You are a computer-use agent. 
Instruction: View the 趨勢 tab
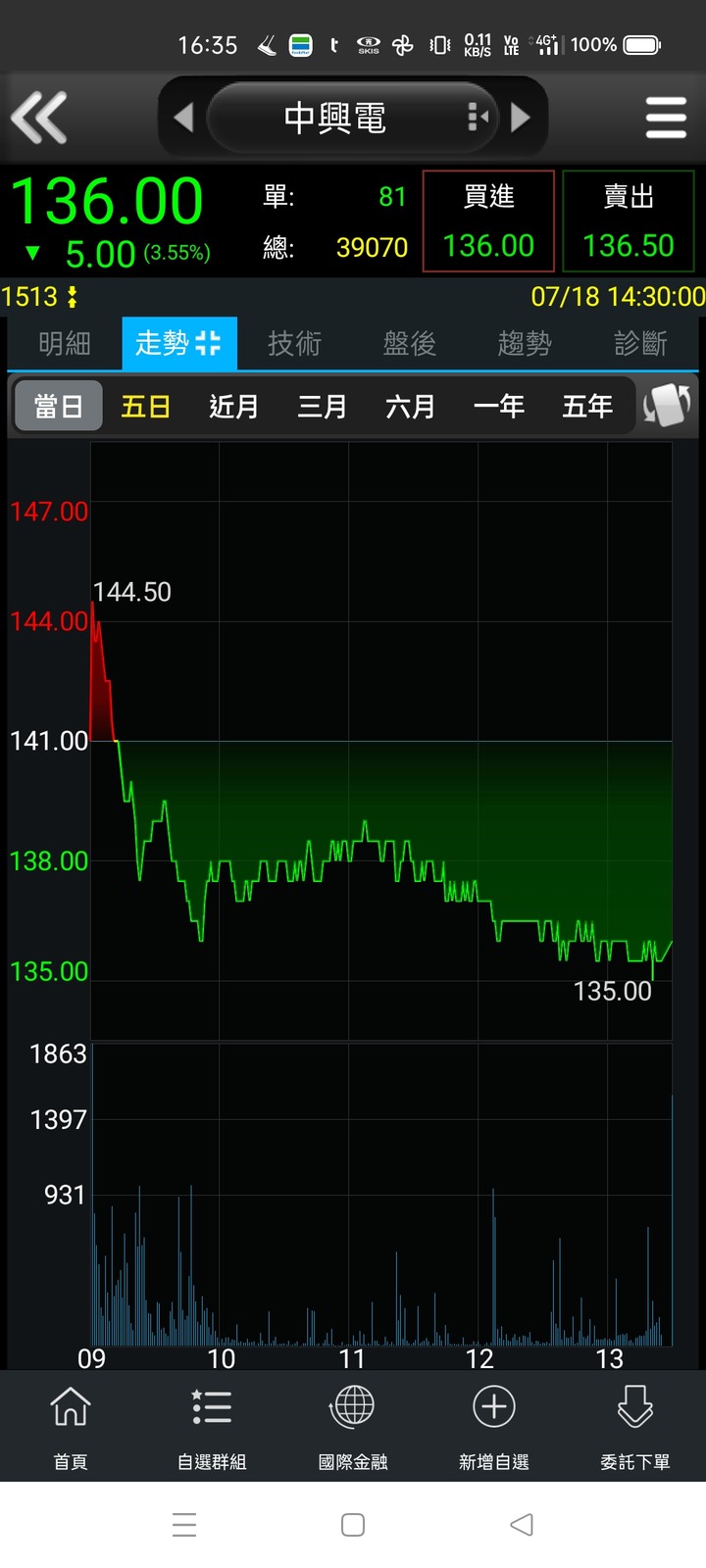point(525,343)
